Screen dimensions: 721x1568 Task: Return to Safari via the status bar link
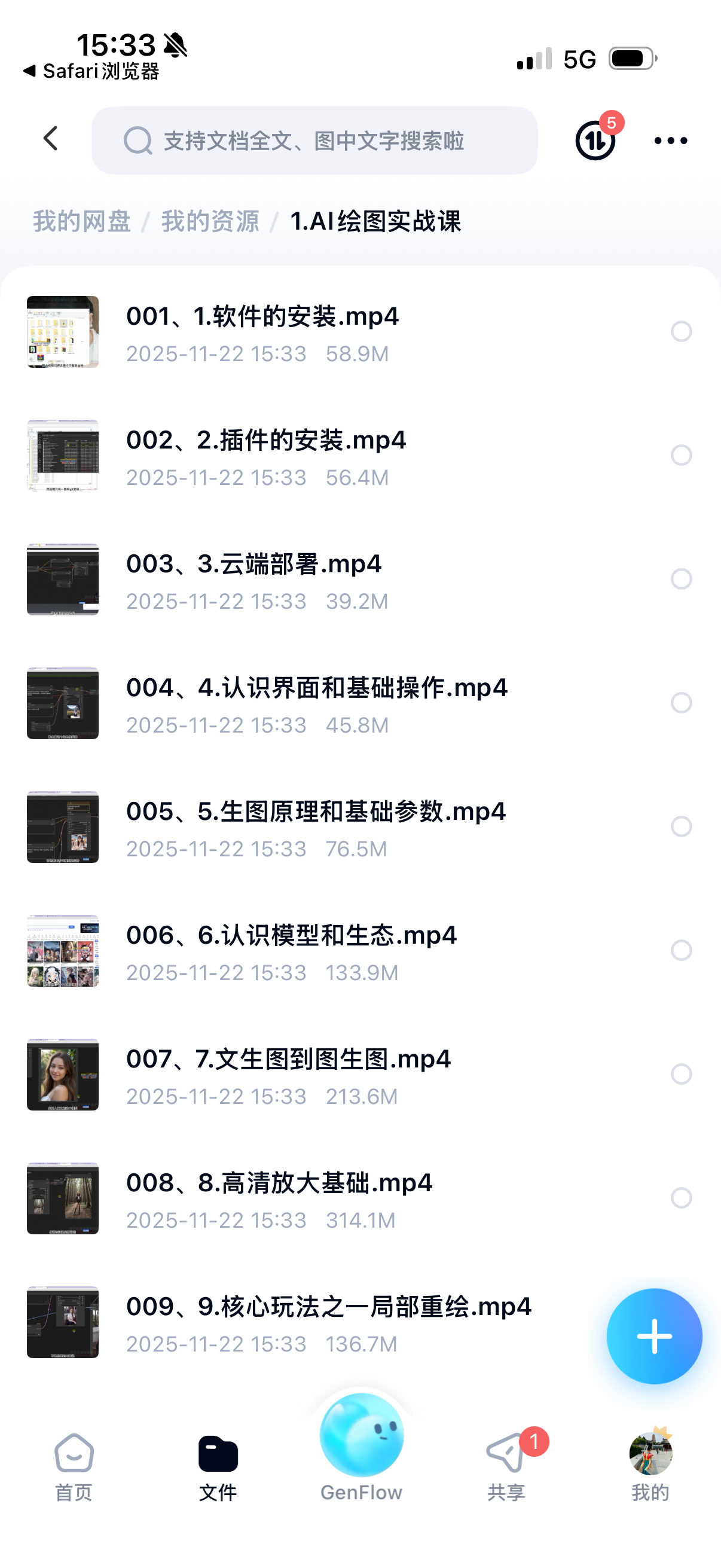coord(91,71)
